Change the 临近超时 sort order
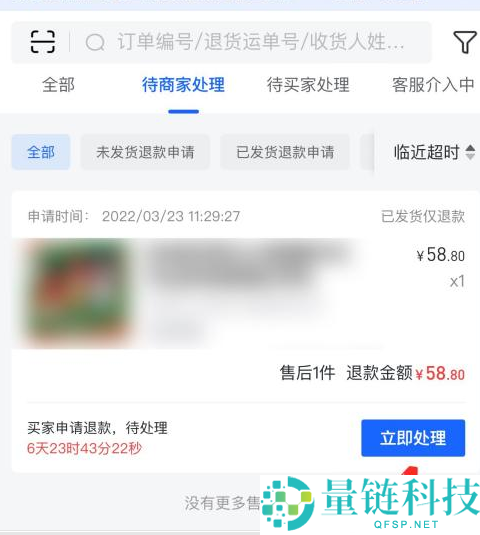Image resolution: width=480 pixels, height=535 pixels. click(x=434, y=152)
